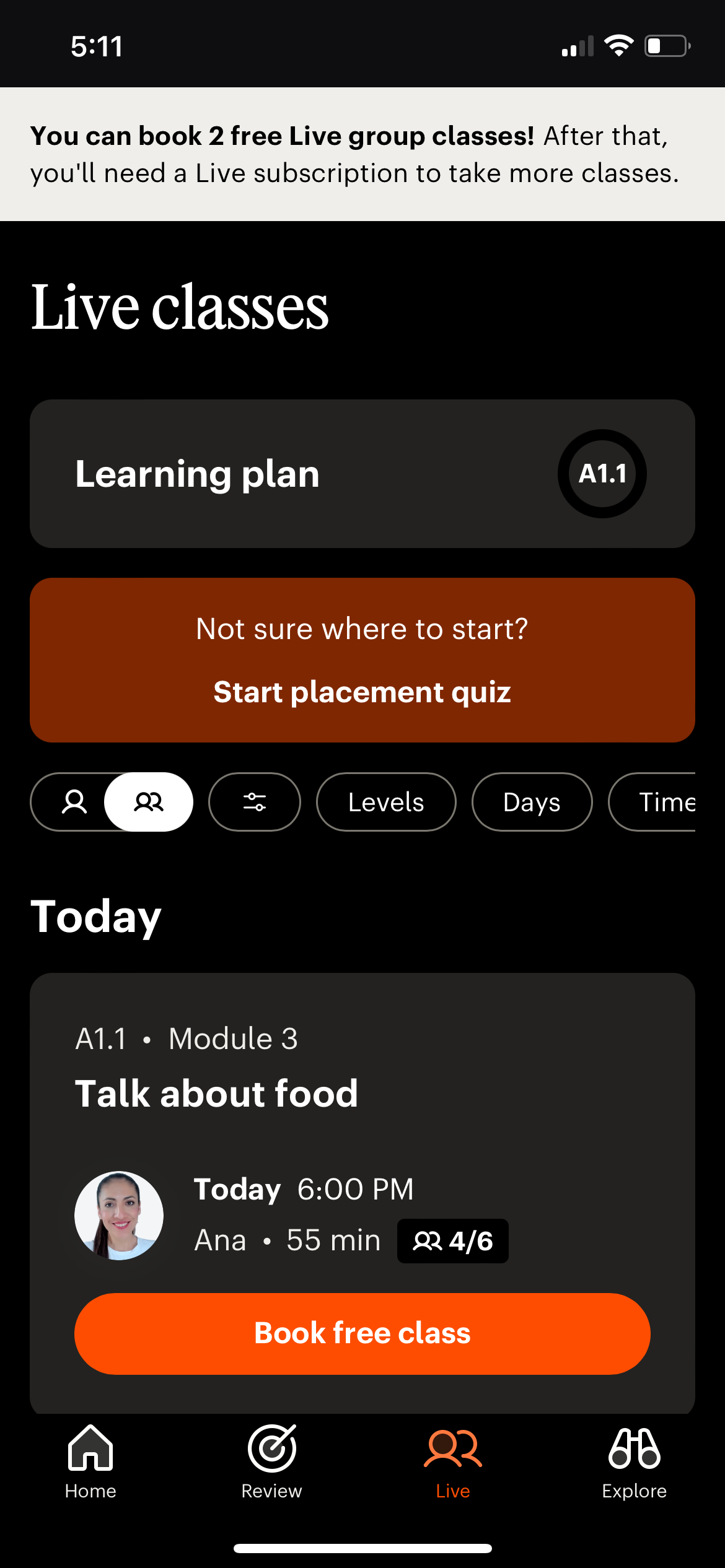Start the placement quiz
725x1568 pixels.
point(362,692)
